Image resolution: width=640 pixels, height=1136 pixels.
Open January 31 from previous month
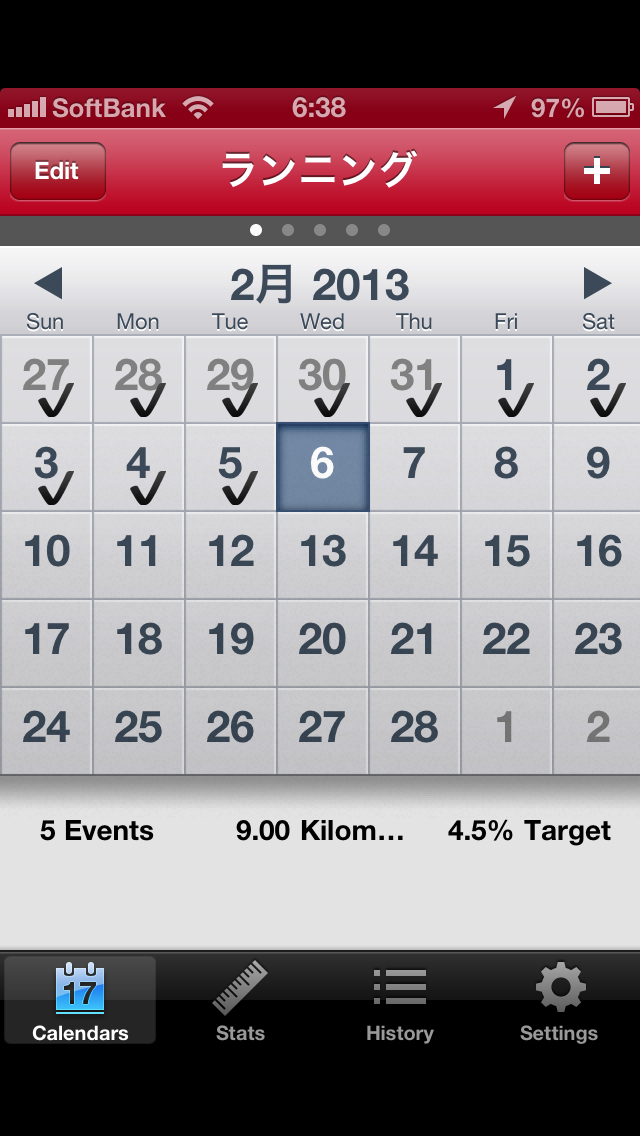click(x=414, y=379)
